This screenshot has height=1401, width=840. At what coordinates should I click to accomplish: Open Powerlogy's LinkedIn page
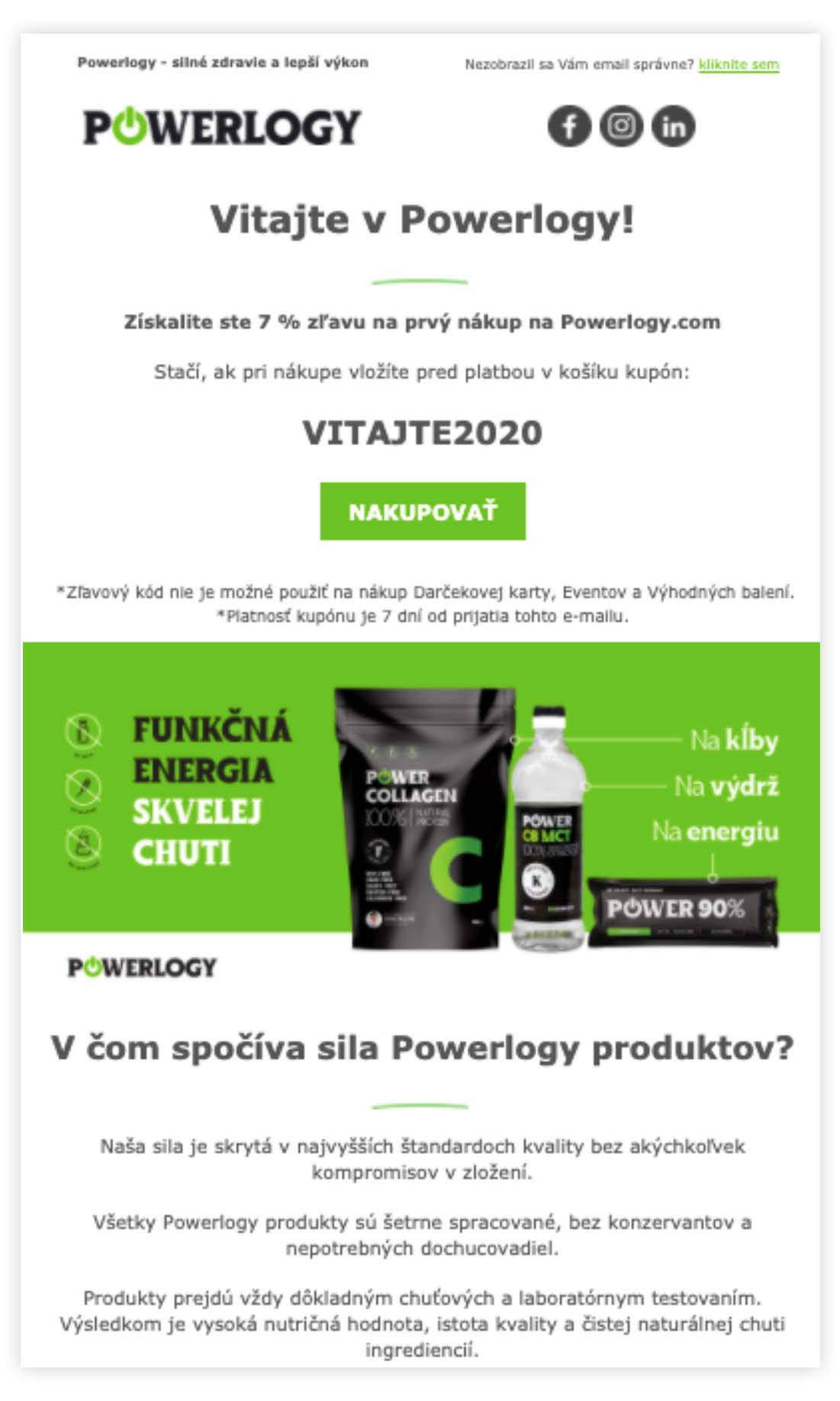pos(673,126)
